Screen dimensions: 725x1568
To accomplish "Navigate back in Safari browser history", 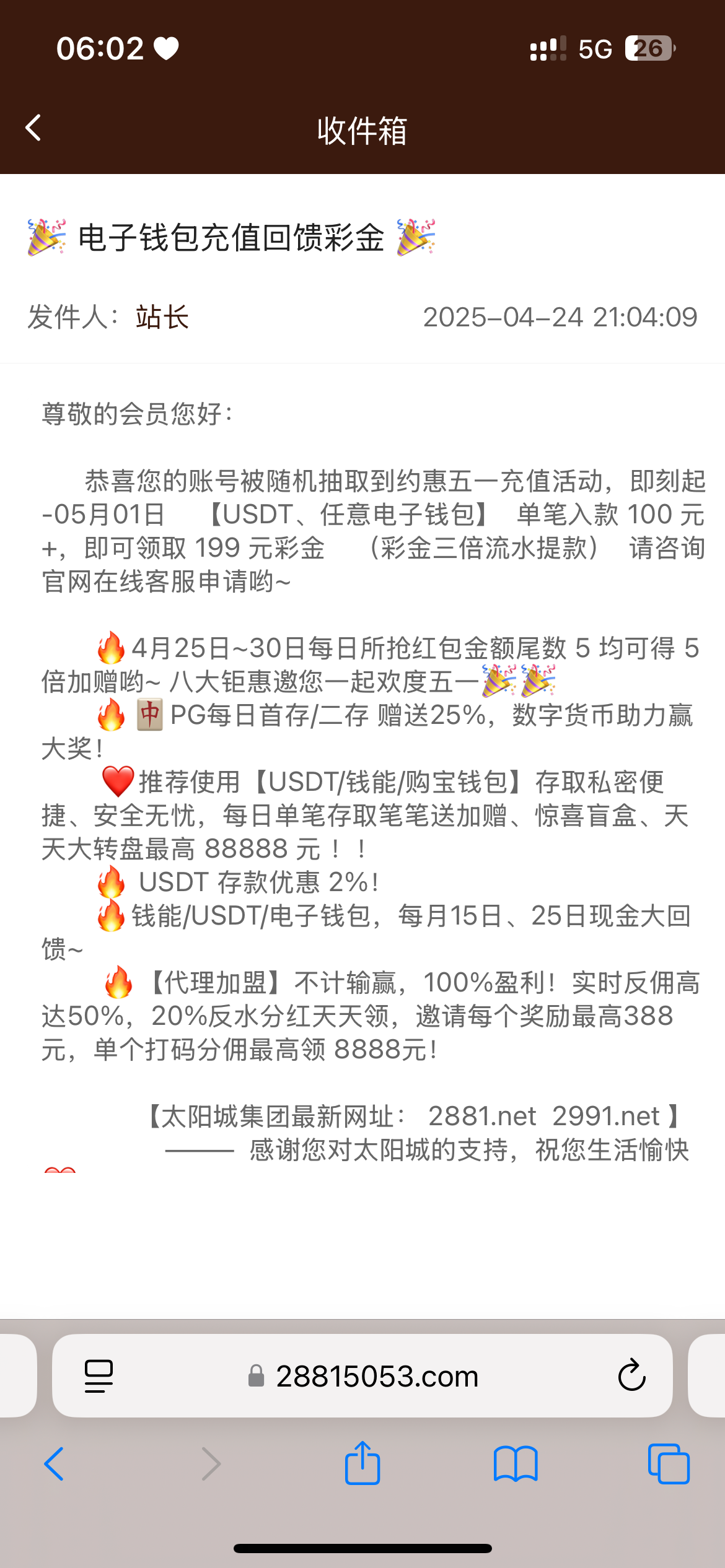I will 55,1464.
